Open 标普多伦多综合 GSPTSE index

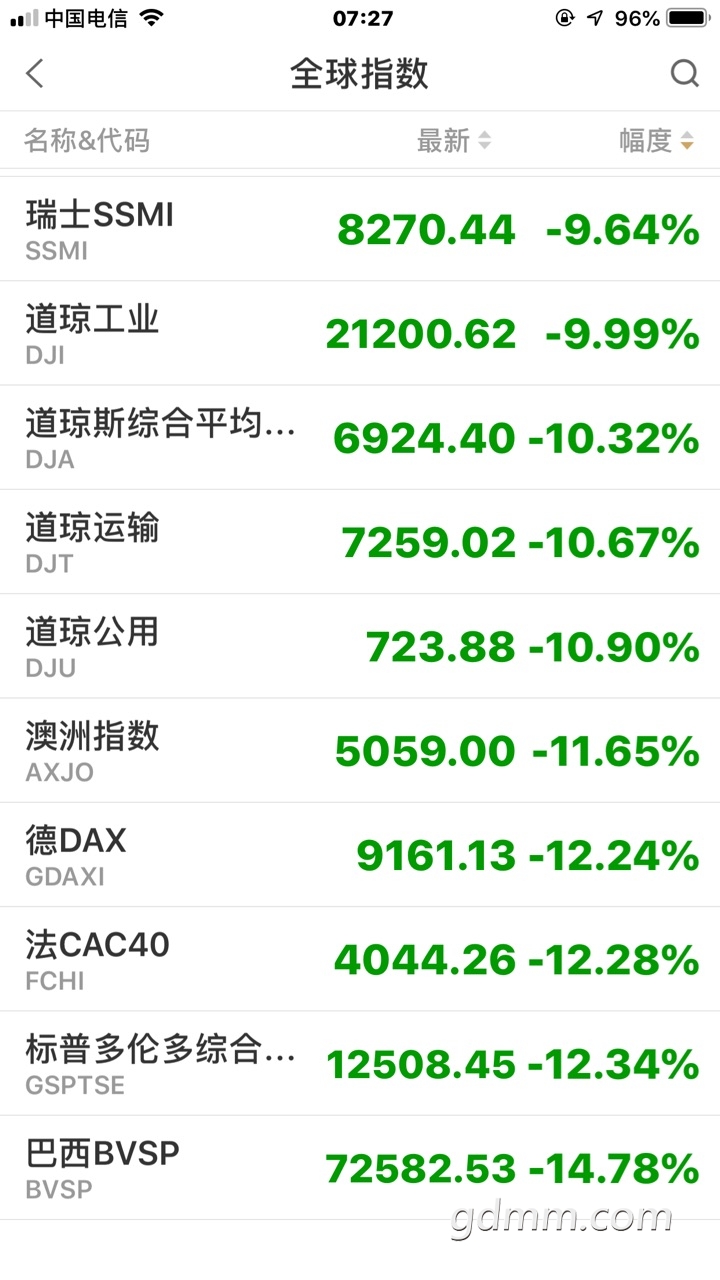point(360,1063)
